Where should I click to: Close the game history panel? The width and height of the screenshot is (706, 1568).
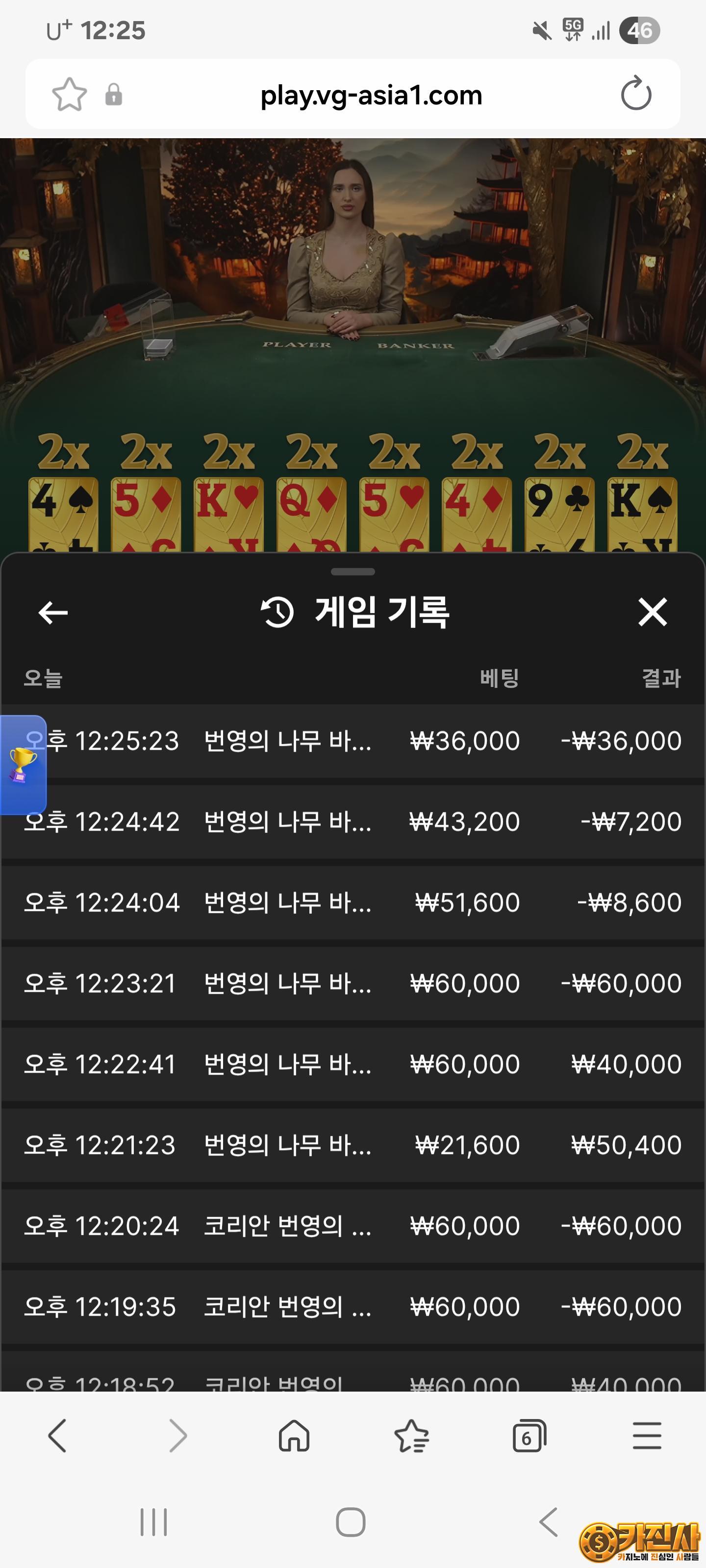point(653,612)
